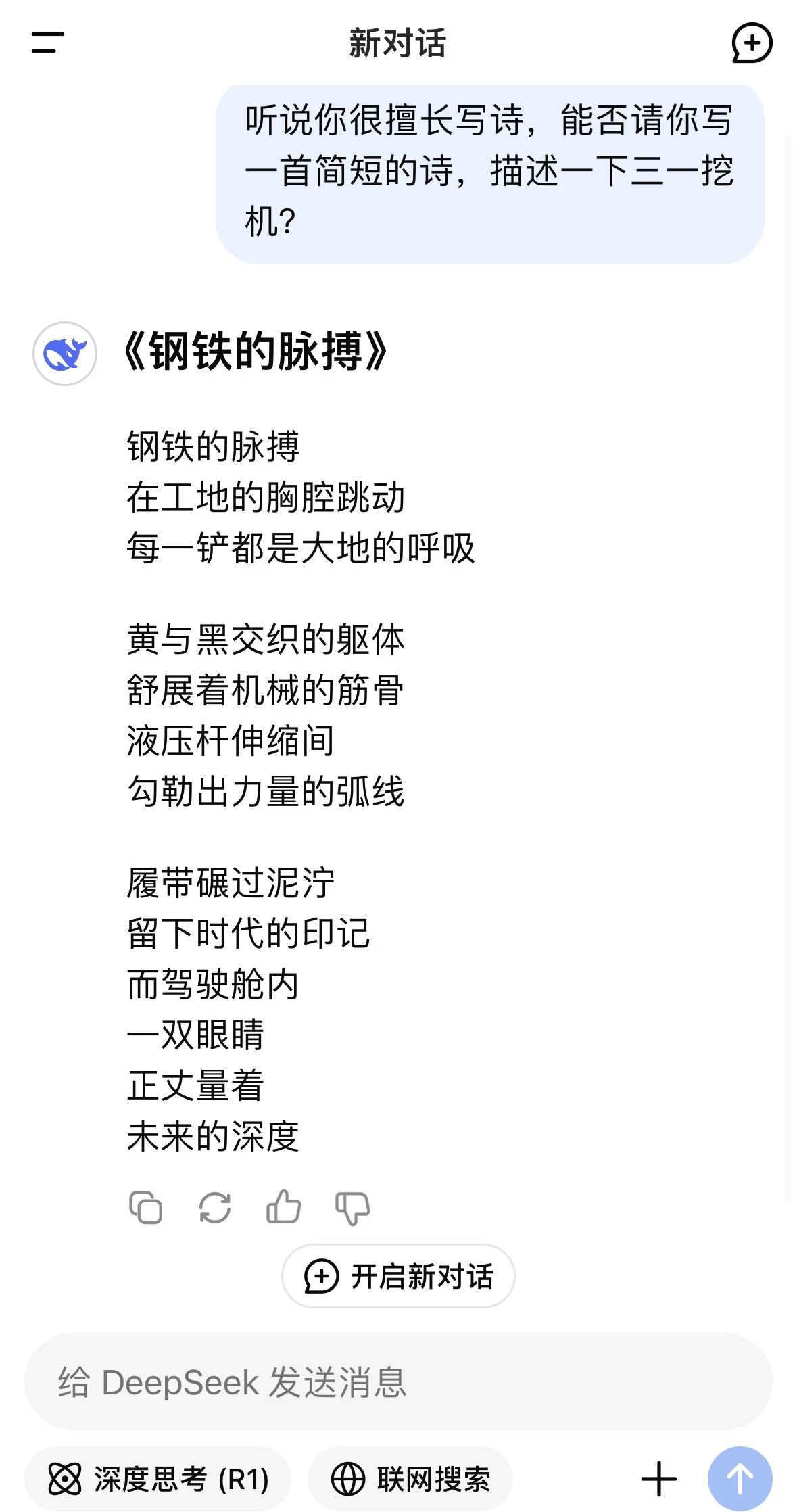797x1512 pixels.
Task: Copy the poem response
Action: point(145,1207)
